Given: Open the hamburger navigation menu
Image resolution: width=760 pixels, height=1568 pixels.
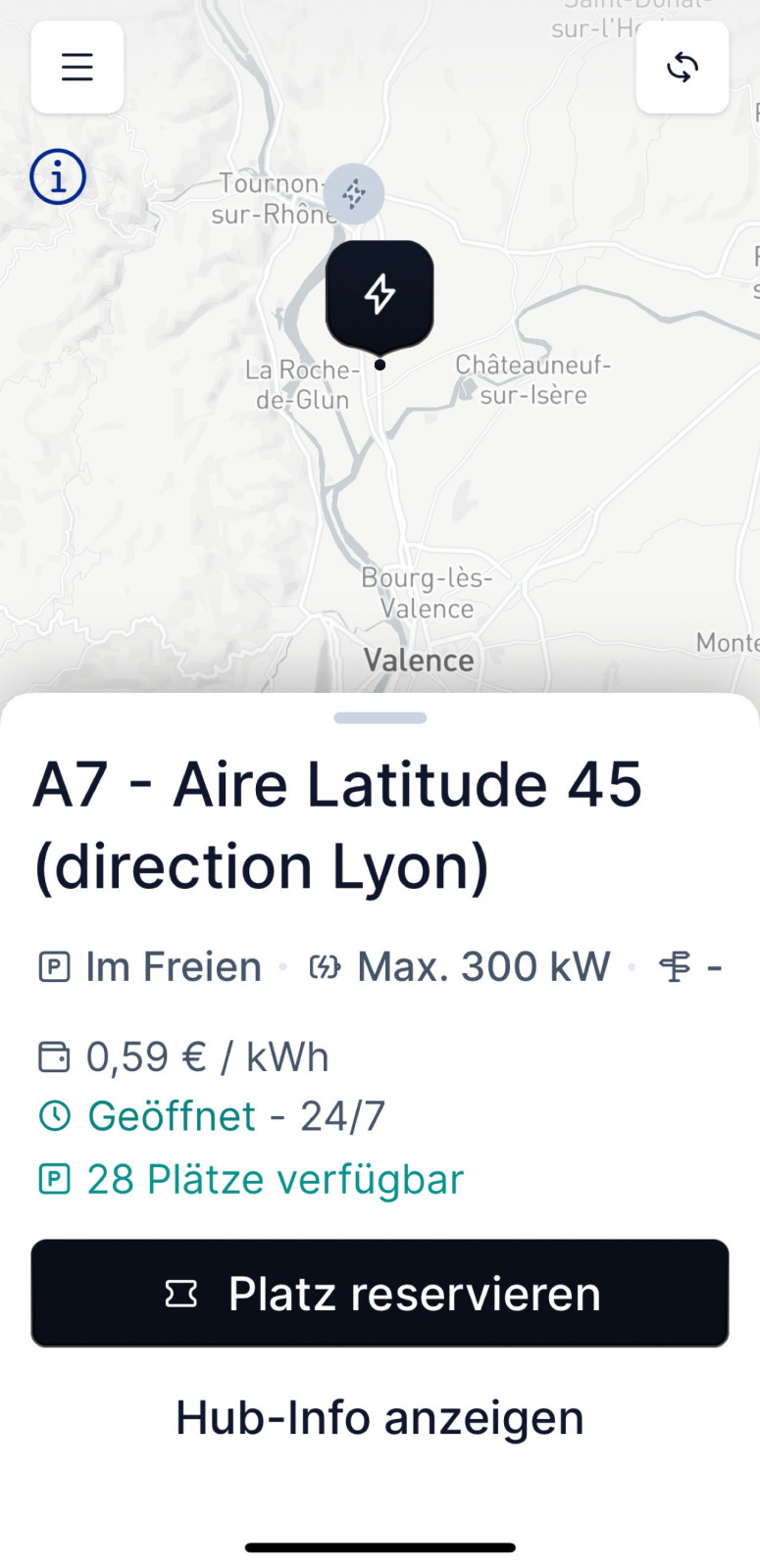Looking at the screenshot, I should tap(76, 67).
